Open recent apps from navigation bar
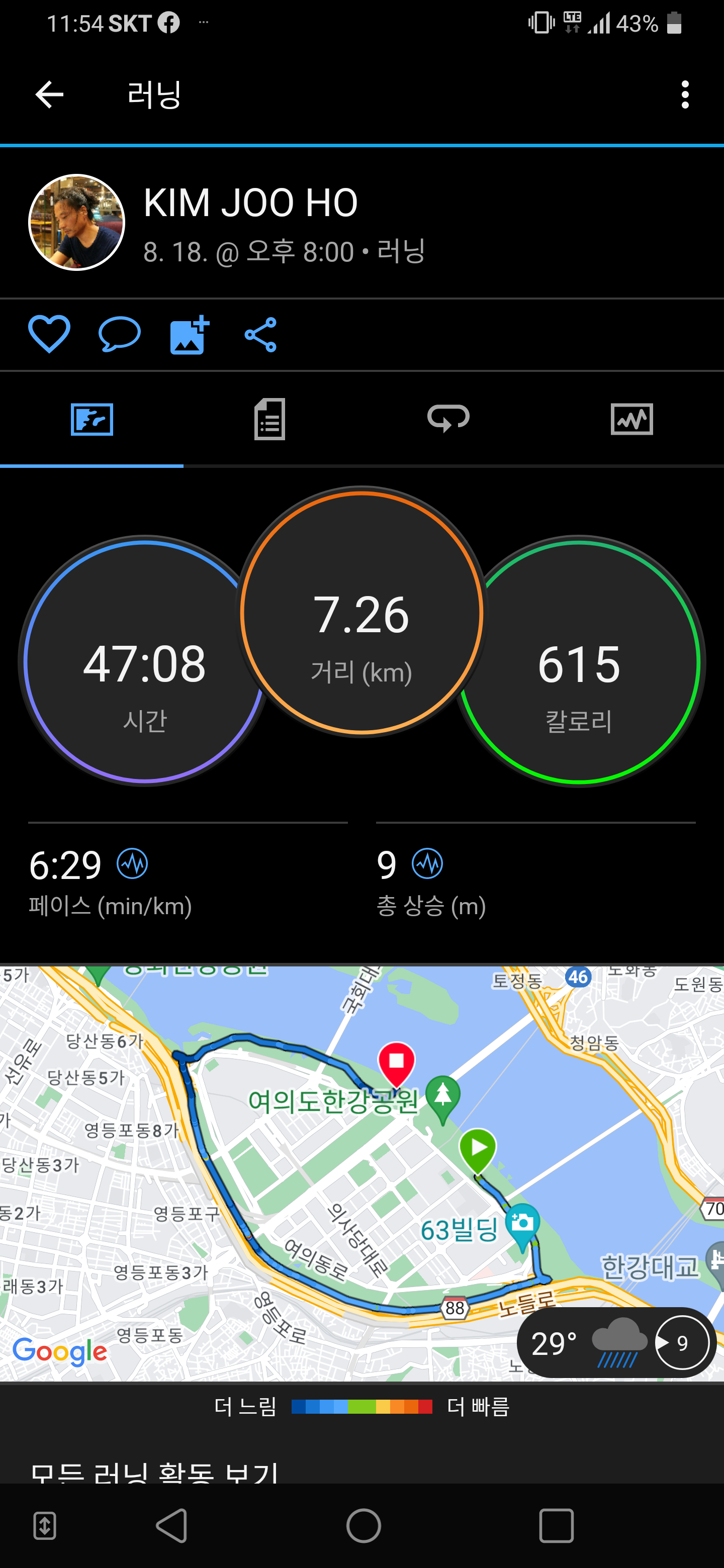 pyautogui.click(x=556, y=1526)
